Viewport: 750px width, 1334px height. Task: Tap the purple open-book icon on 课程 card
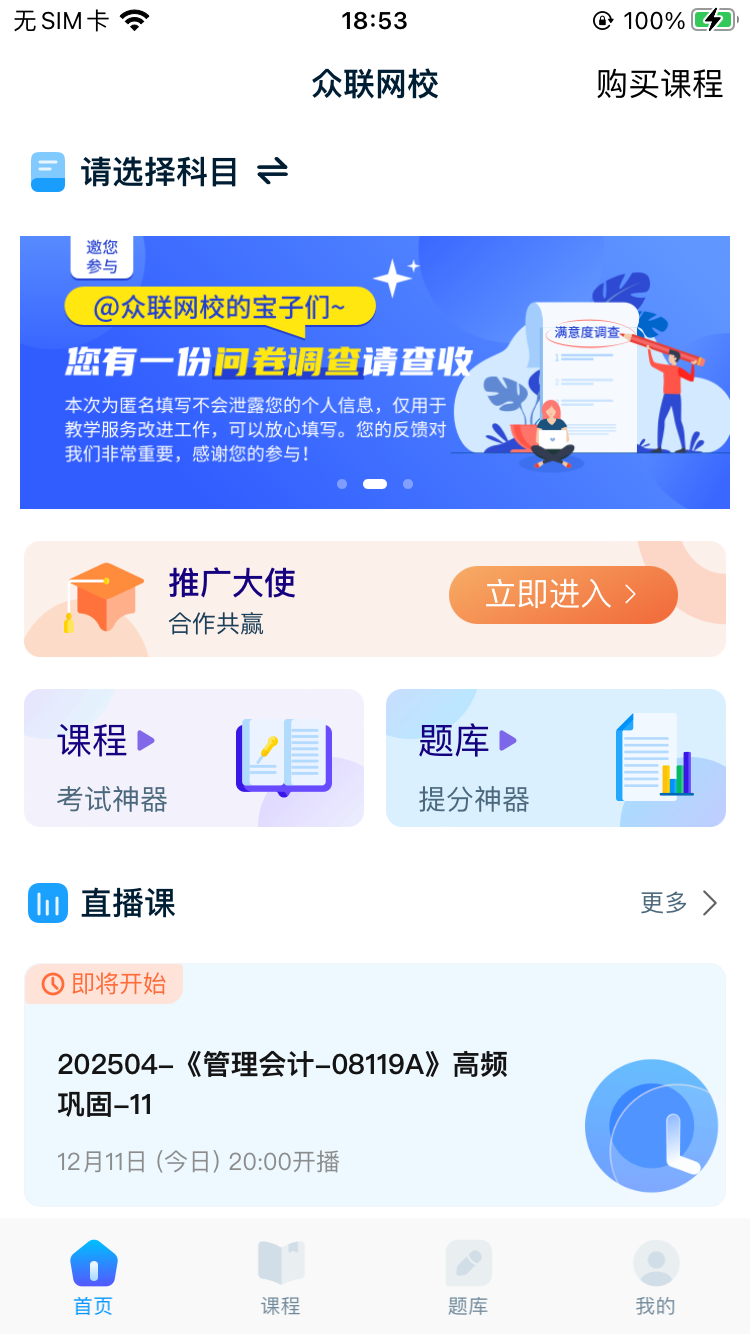click(x=283, y=758)
